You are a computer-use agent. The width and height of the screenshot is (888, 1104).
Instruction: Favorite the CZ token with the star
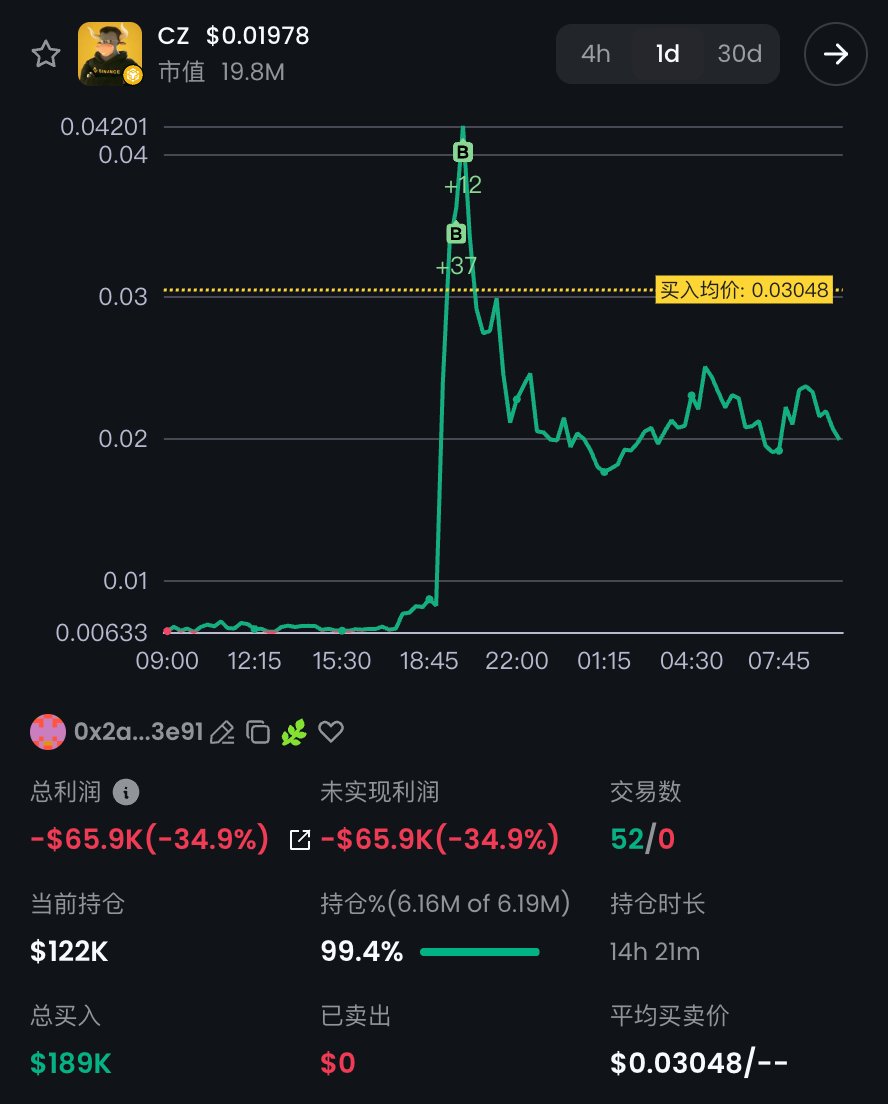[46, 54]
